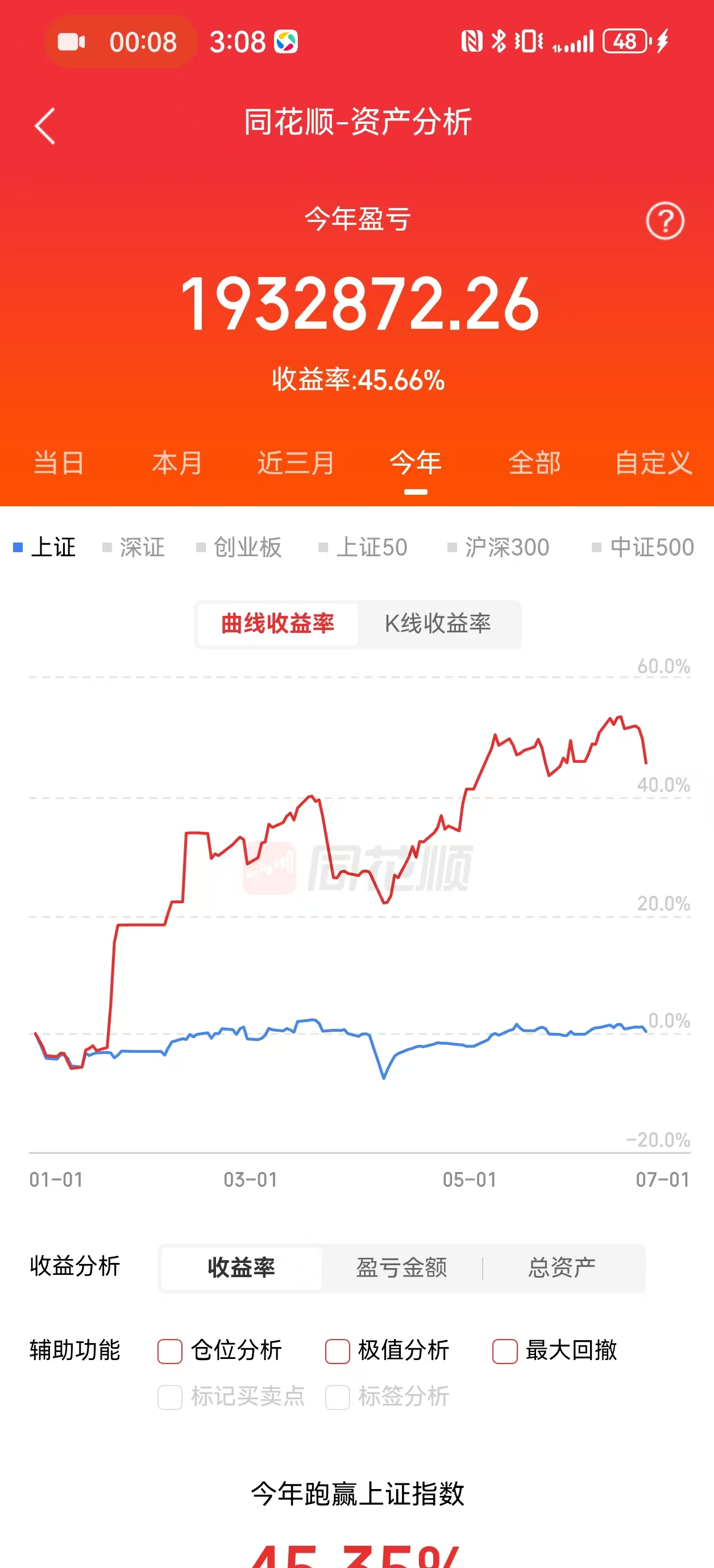The width and height of the screenshot is (714, 1568).
Task: Go back from 同花顺-资产分析
Action: (x=45, y=126)
